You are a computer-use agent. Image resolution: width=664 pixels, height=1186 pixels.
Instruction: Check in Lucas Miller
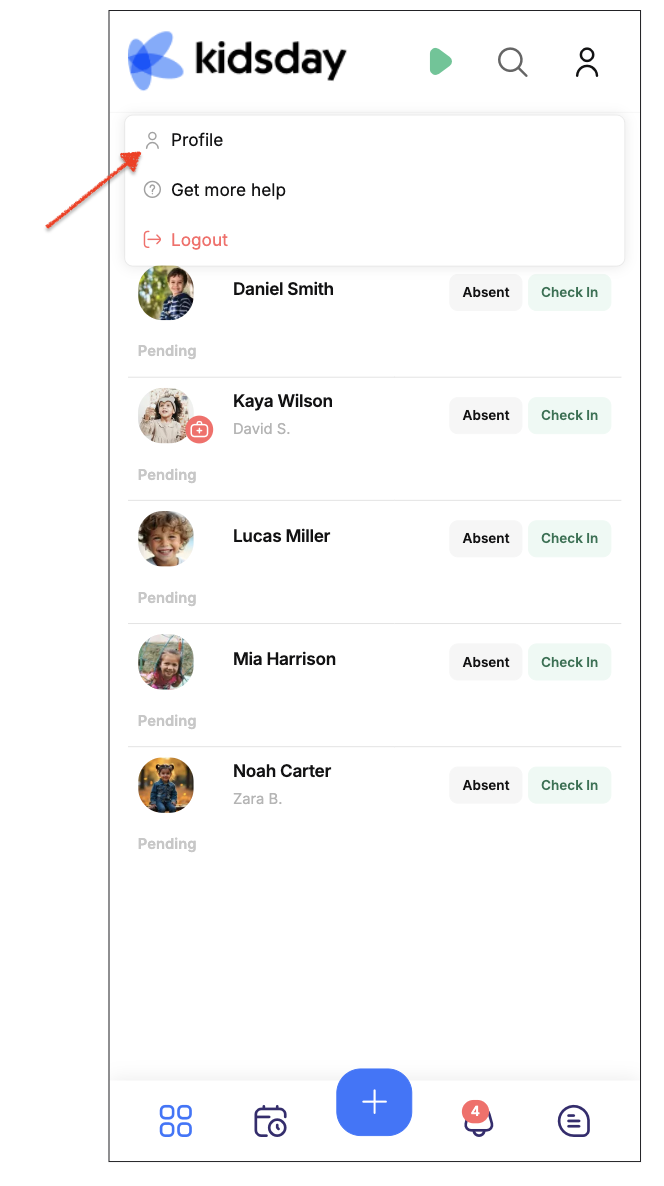pos(569,539)
